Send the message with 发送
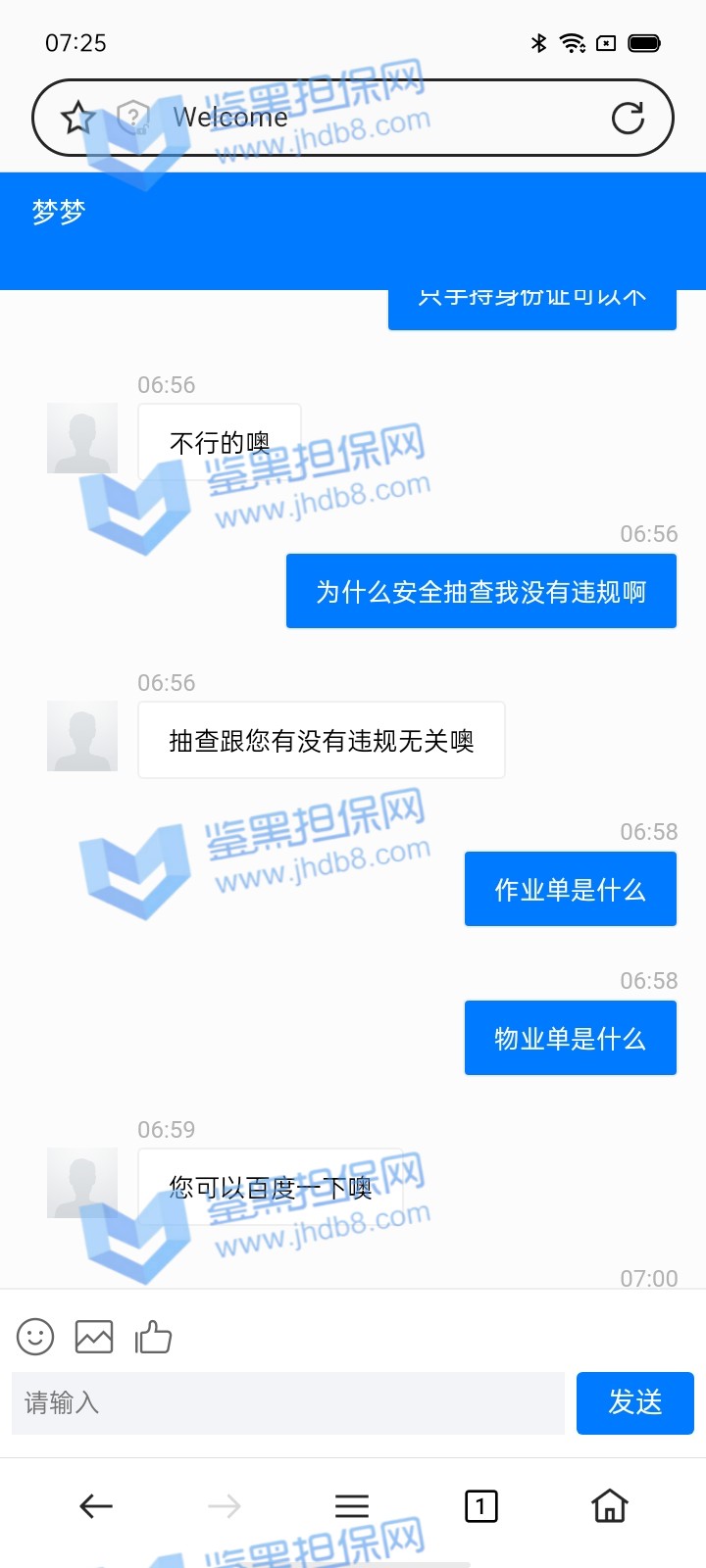This screenshot has height=1568, width=706. click(x=634, y=1403)
